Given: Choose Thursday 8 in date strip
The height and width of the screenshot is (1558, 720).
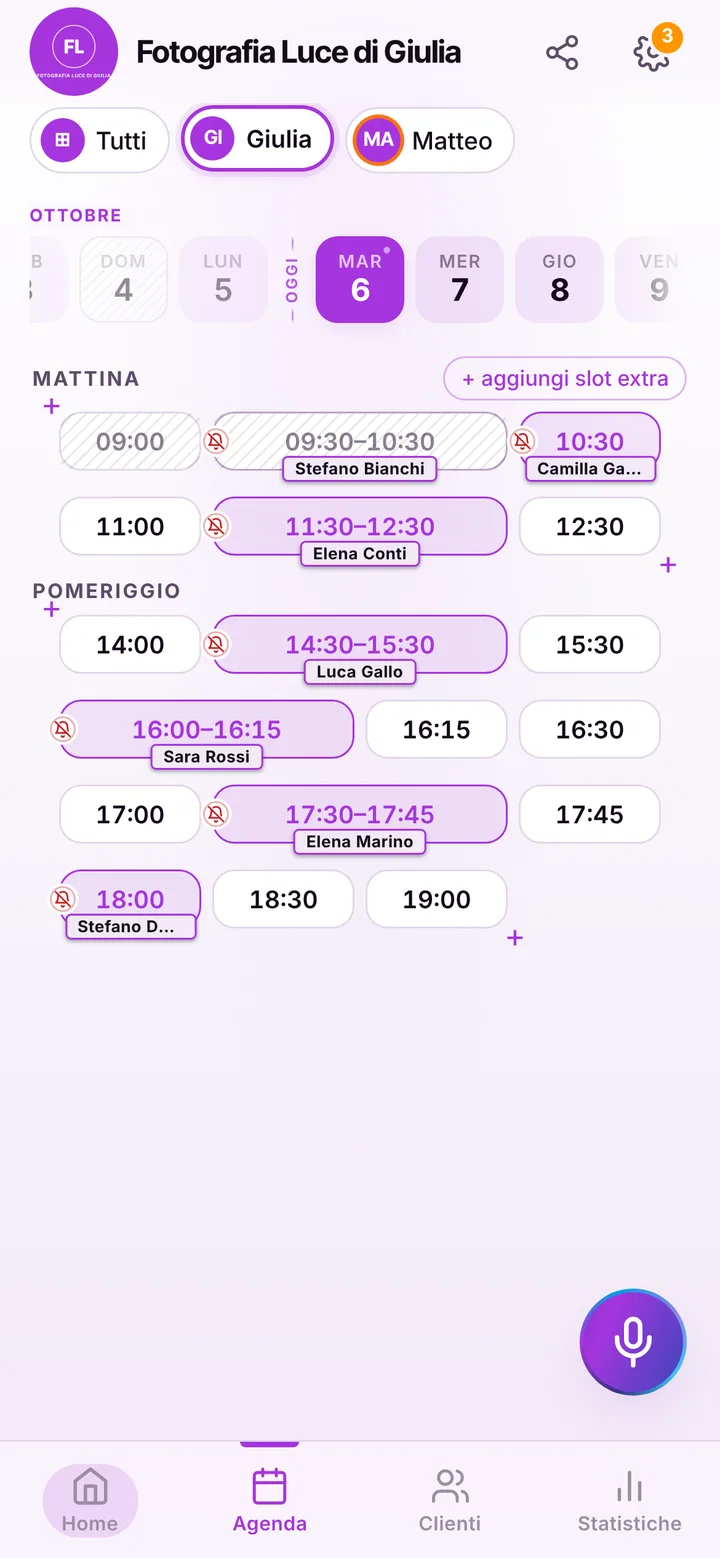Looking at the screenshot, I should click(559, 279).
